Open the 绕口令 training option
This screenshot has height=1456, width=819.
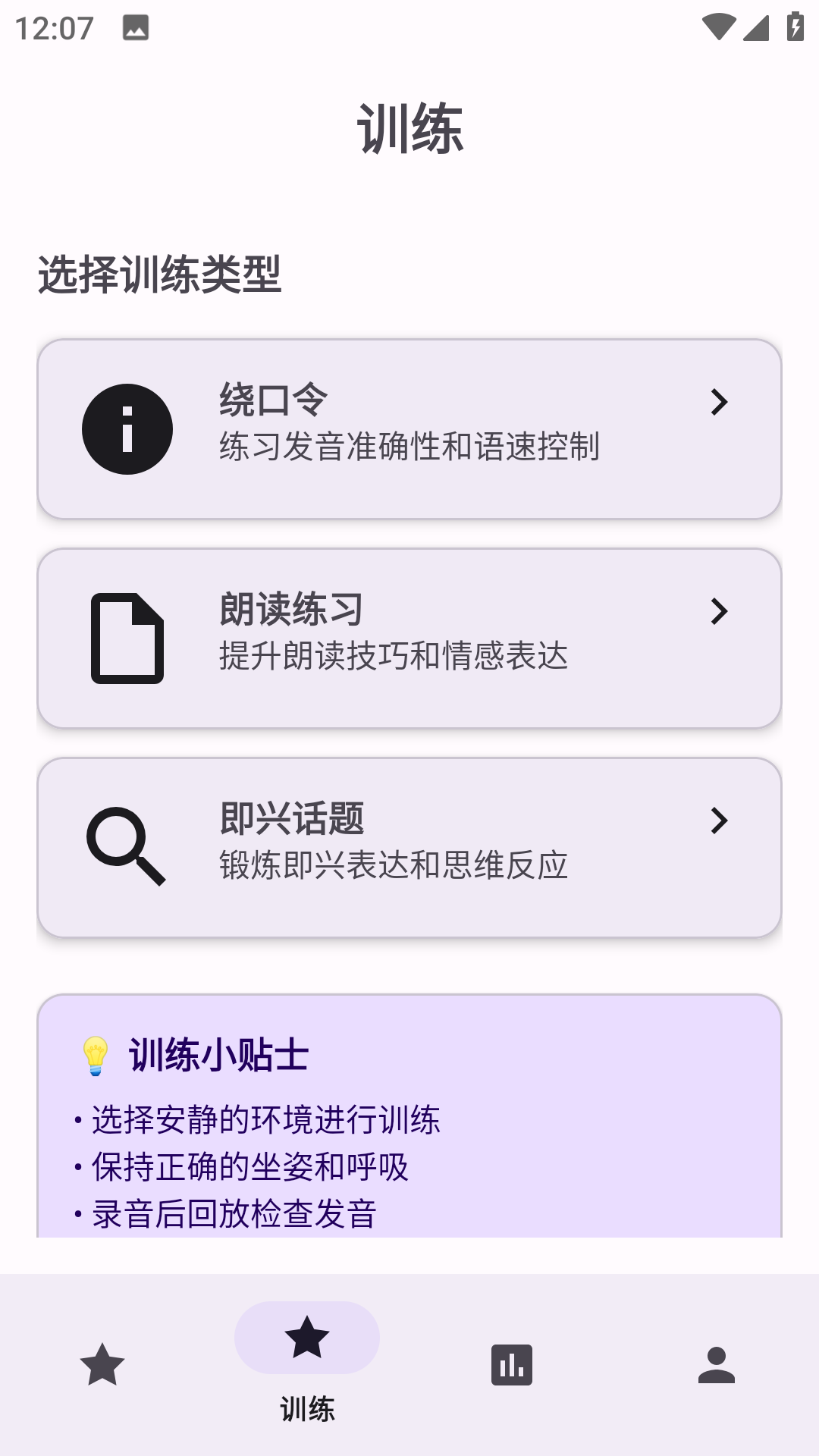(409, 428)
